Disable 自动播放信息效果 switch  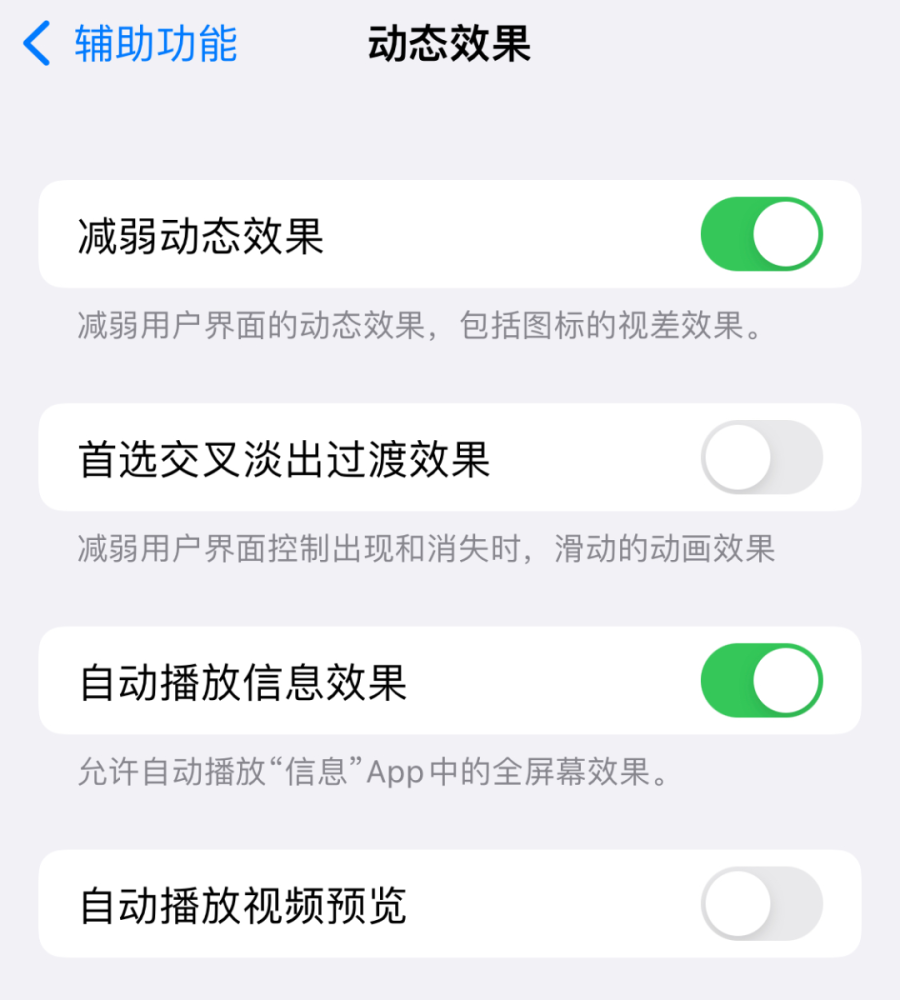(761, 680)
